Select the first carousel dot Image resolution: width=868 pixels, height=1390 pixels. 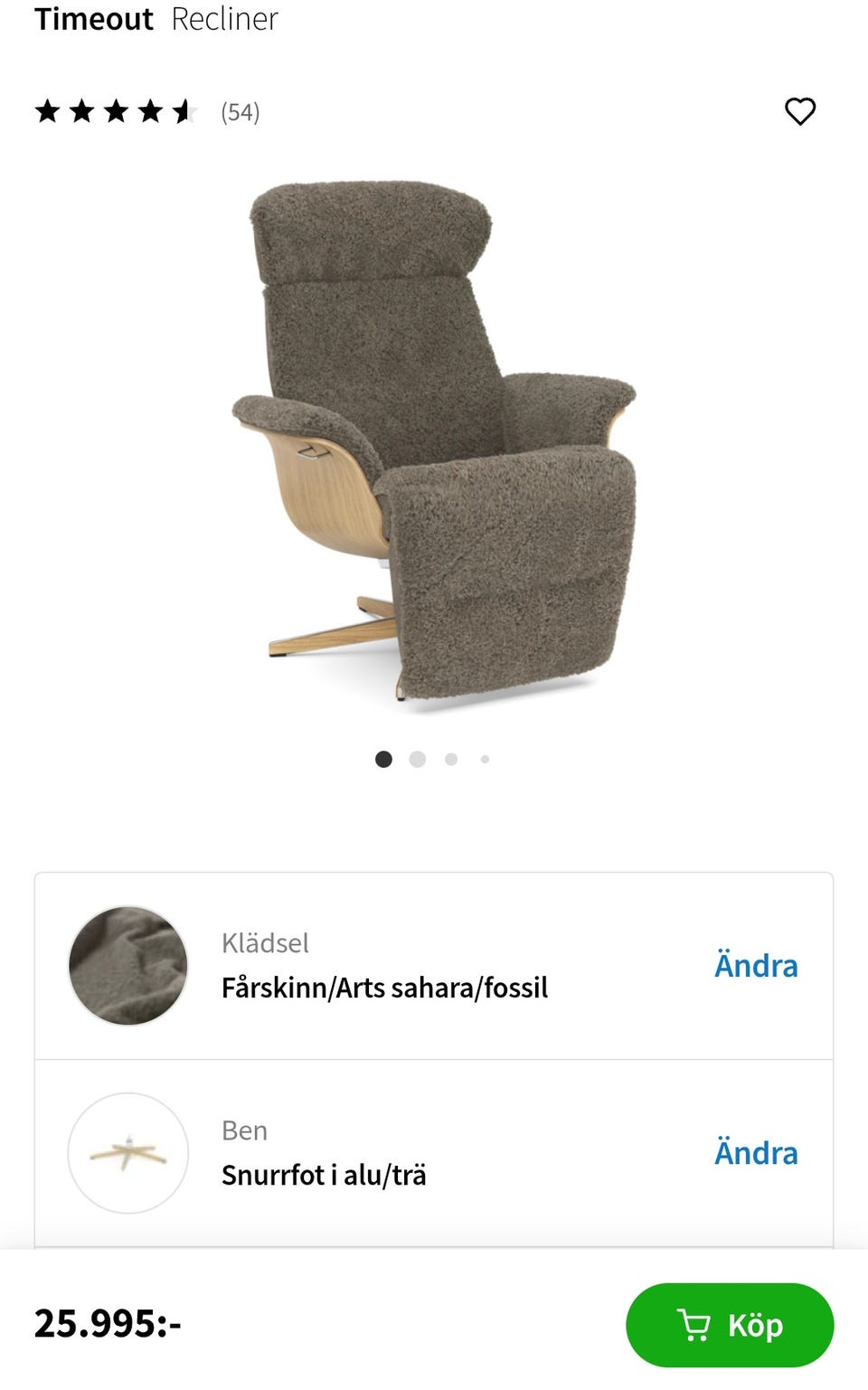point(383,759)
